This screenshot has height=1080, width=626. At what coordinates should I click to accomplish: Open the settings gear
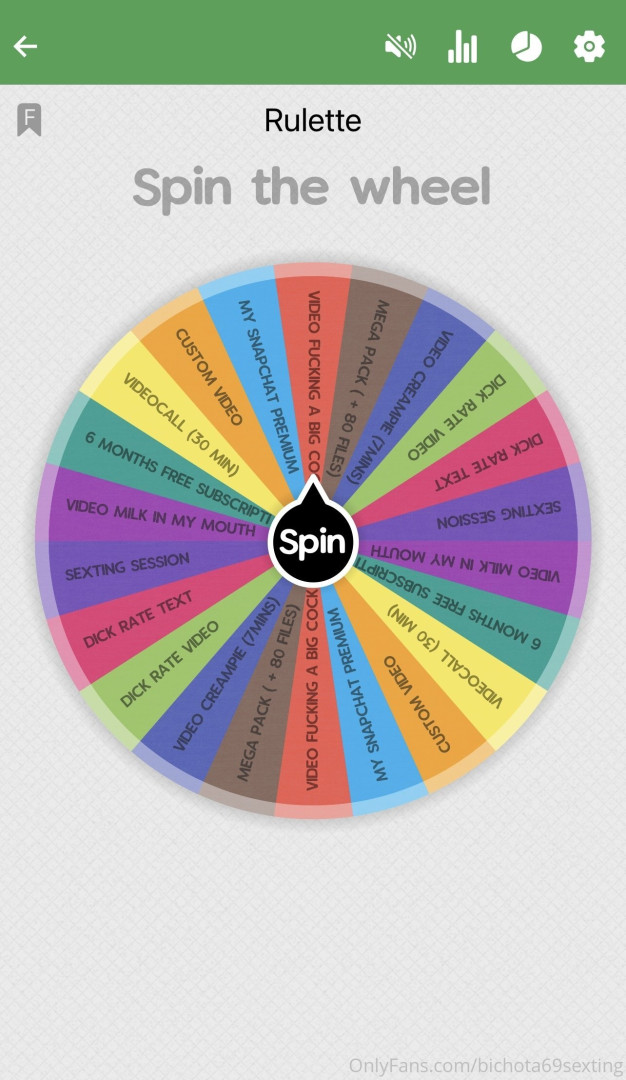589,46
